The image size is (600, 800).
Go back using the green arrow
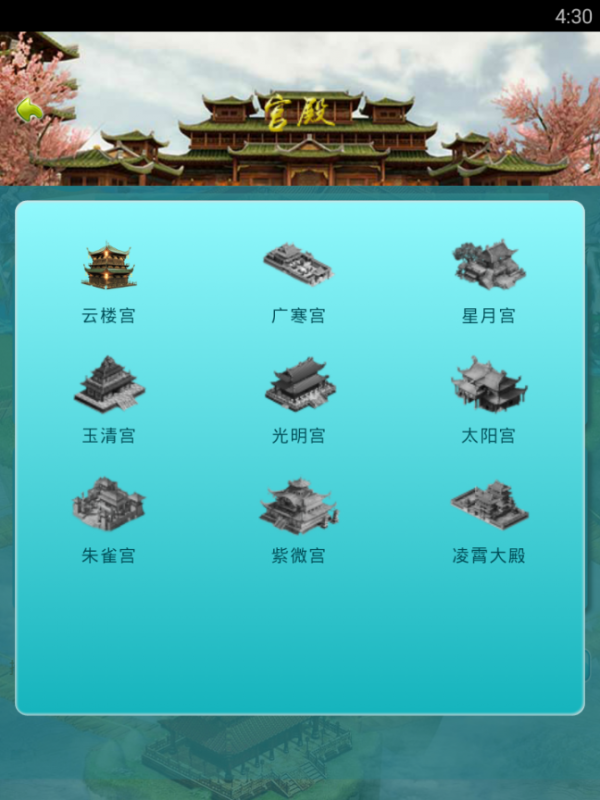tap(29, 110)
